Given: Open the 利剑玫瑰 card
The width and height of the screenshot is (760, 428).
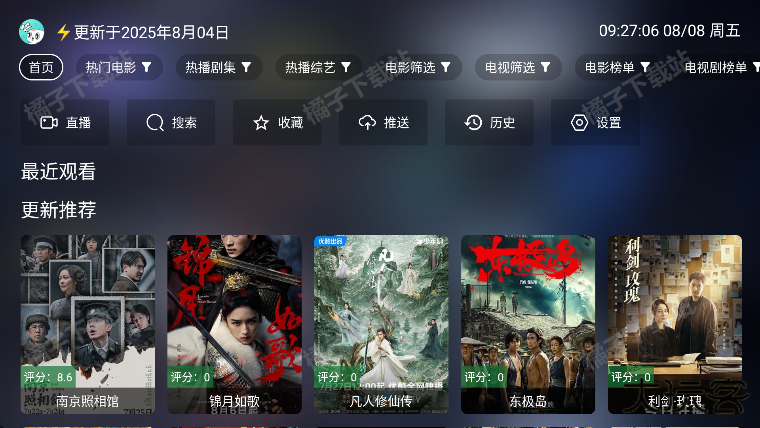Looking at the screenshot, I should (x=674, y=324).
